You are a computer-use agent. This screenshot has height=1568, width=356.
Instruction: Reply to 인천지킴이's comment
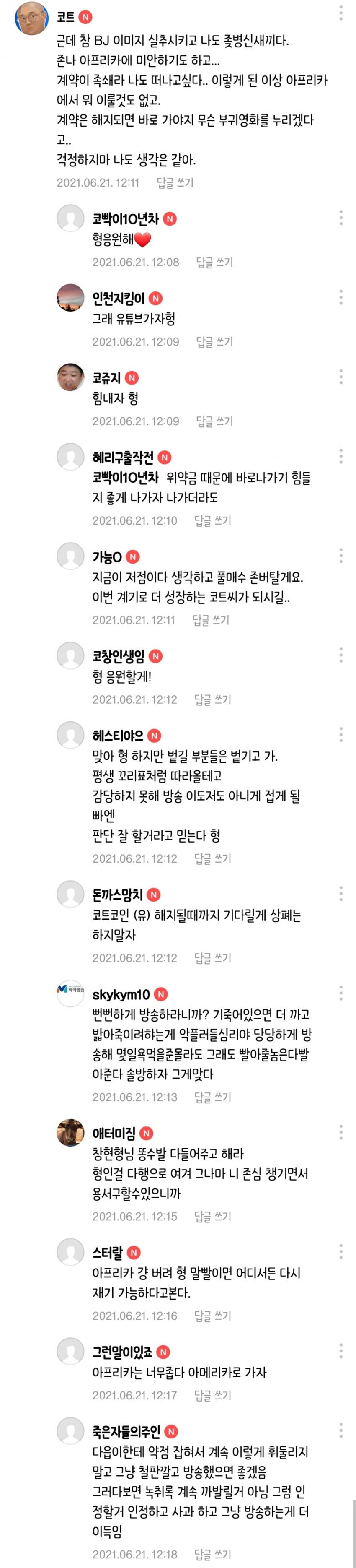click(214, 342)
